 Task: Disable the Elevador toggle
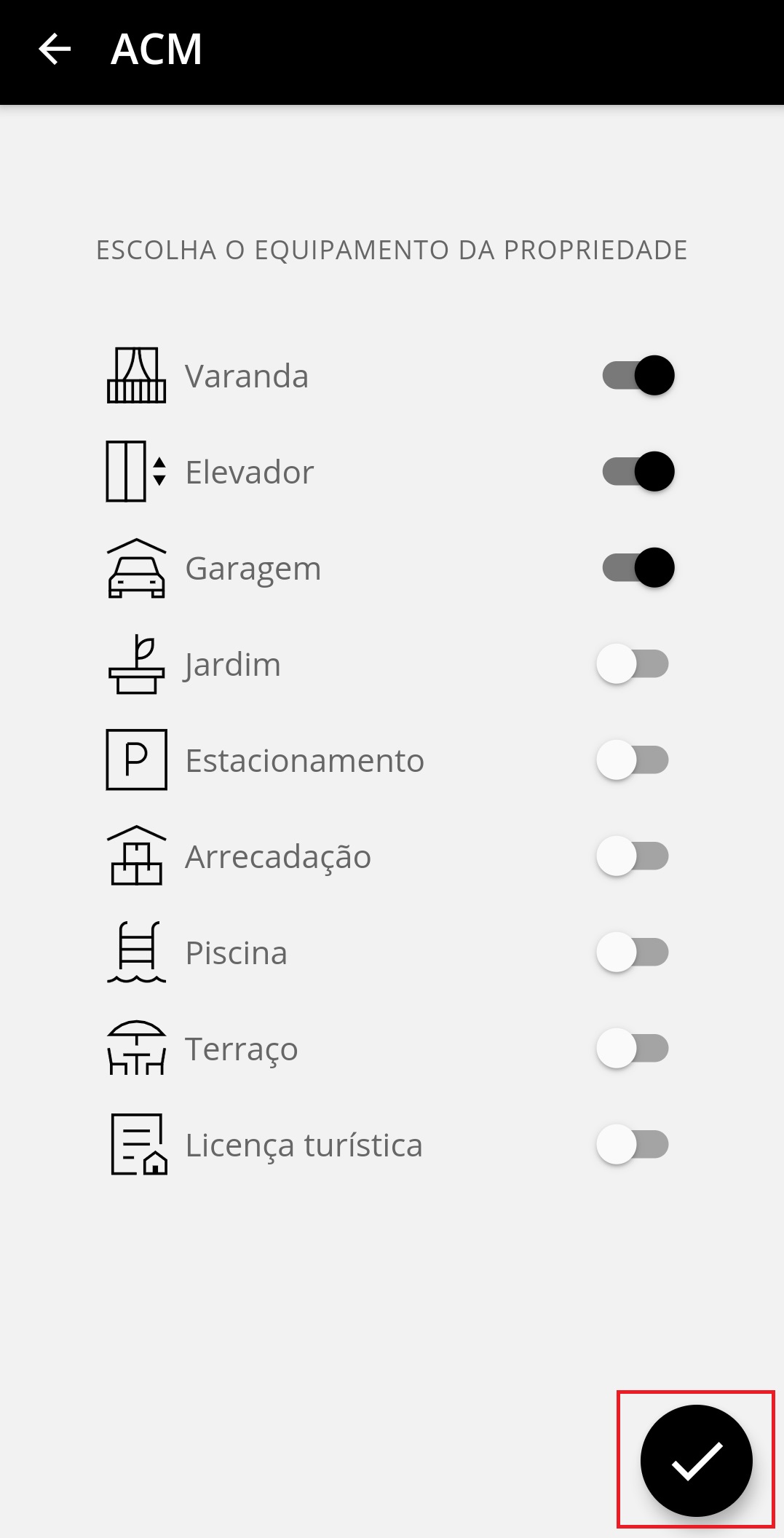pos(638,472)
